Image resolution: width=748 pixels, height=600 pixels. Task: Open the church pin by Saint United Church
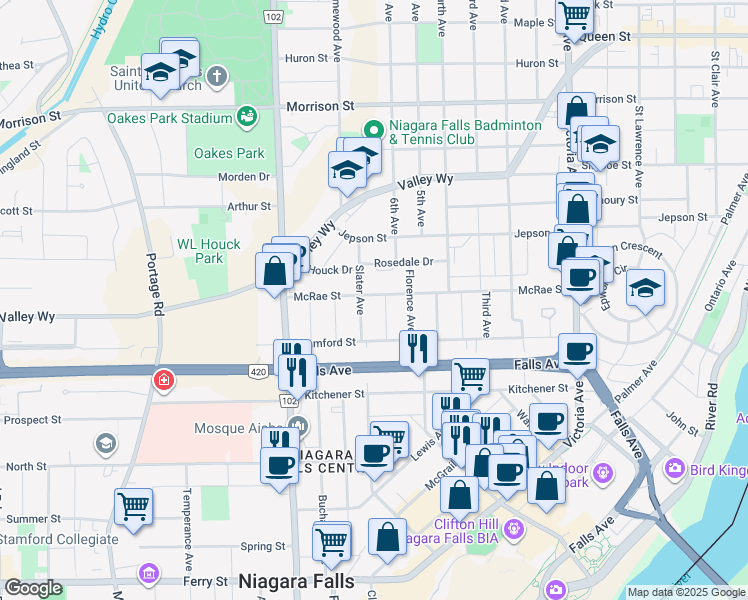tap(217, 76)
